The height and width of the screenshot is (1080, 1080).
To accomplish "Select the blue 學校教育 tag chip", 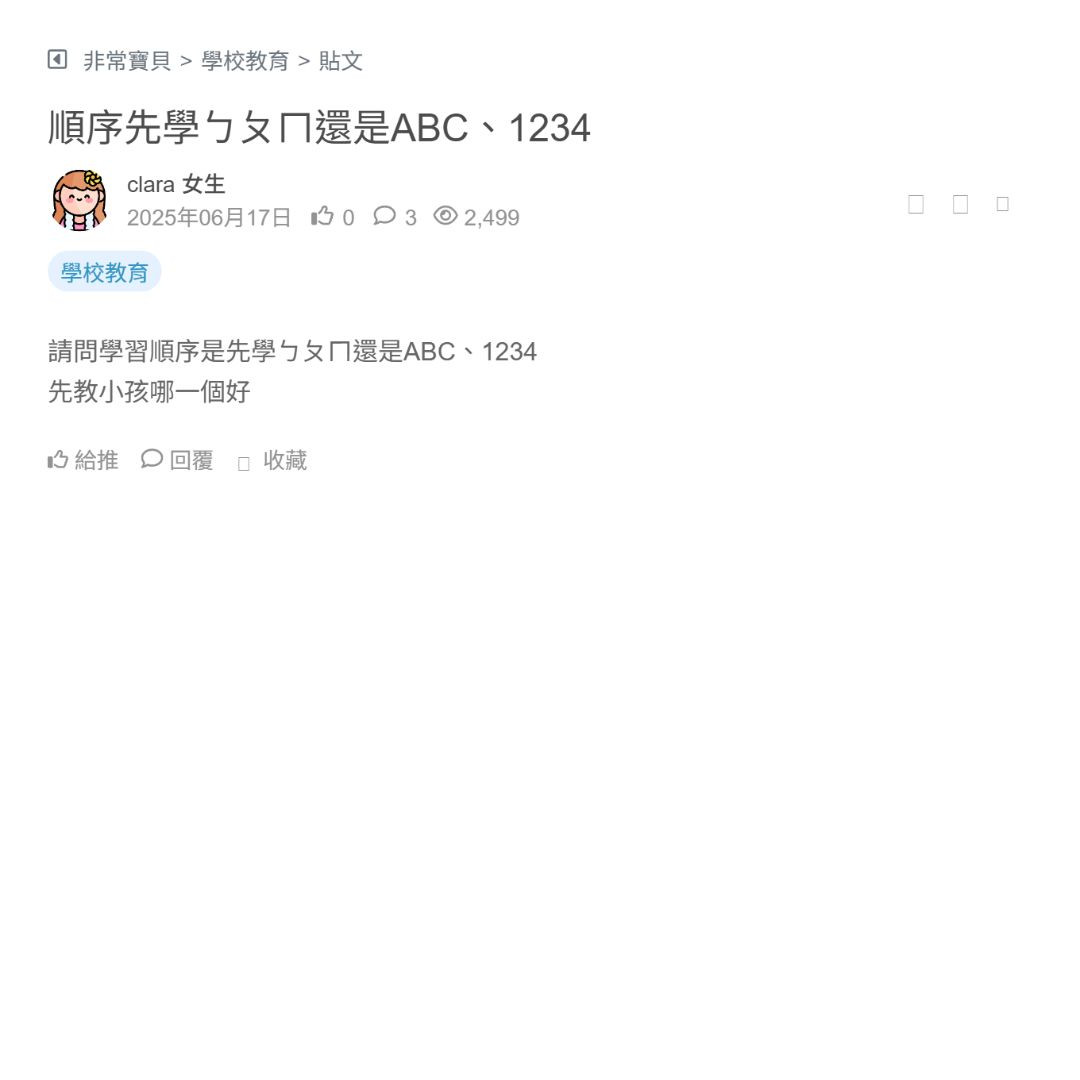I will [104, 272].
